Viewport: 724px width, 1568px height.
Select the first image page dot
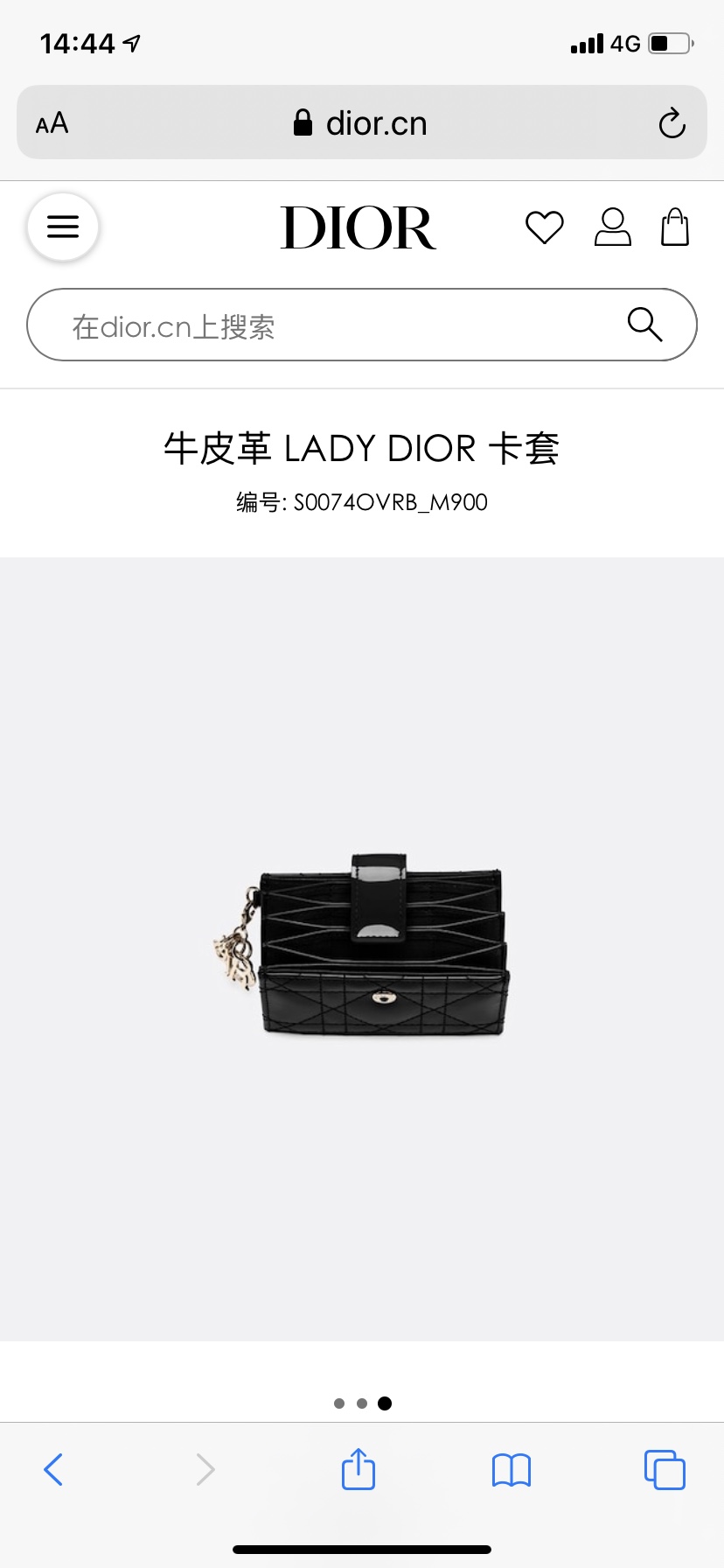coord(339,1403)
